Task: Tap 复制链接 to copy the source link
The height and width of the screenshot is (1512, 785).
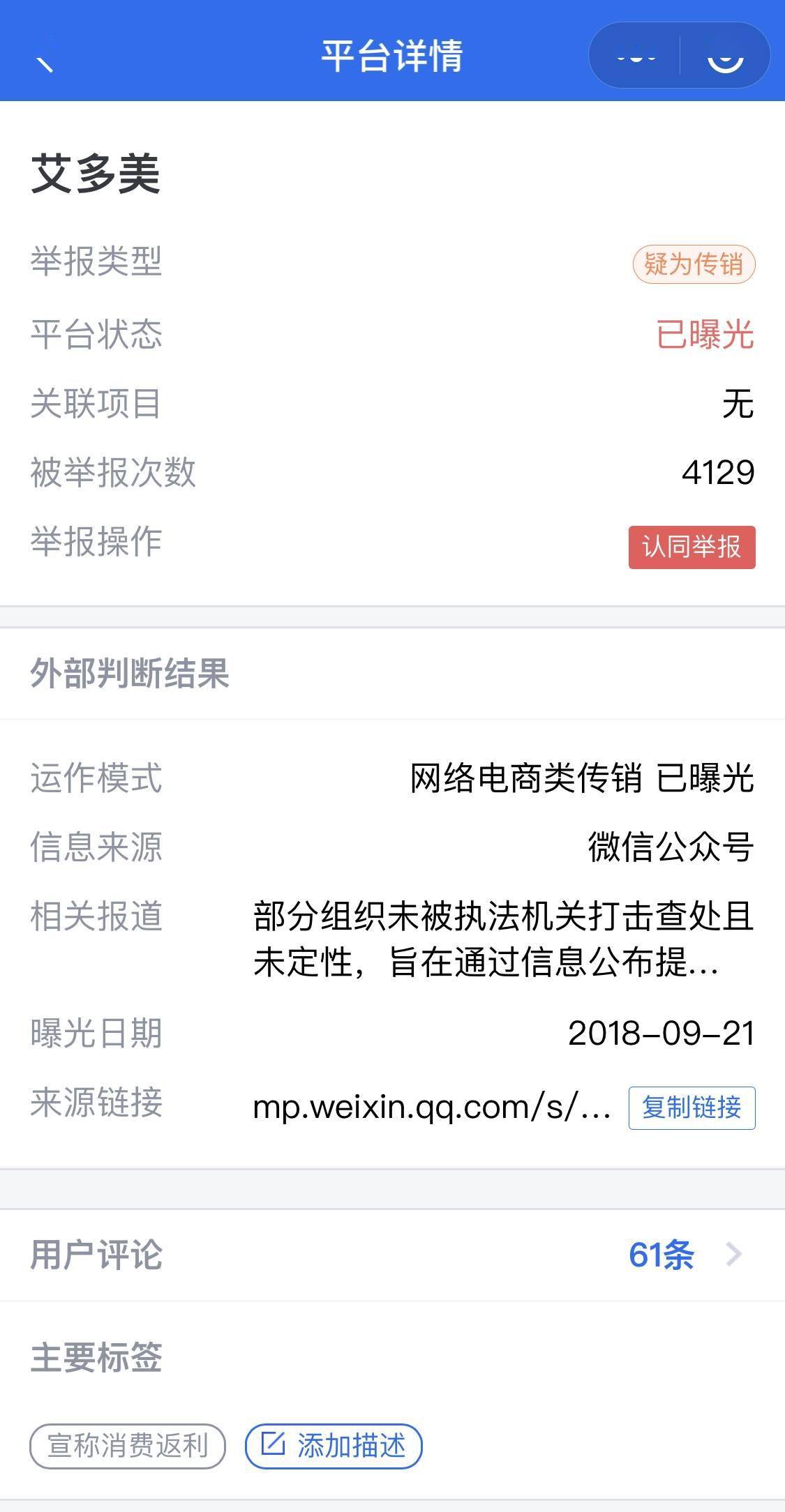Action: click(693, 1109)
